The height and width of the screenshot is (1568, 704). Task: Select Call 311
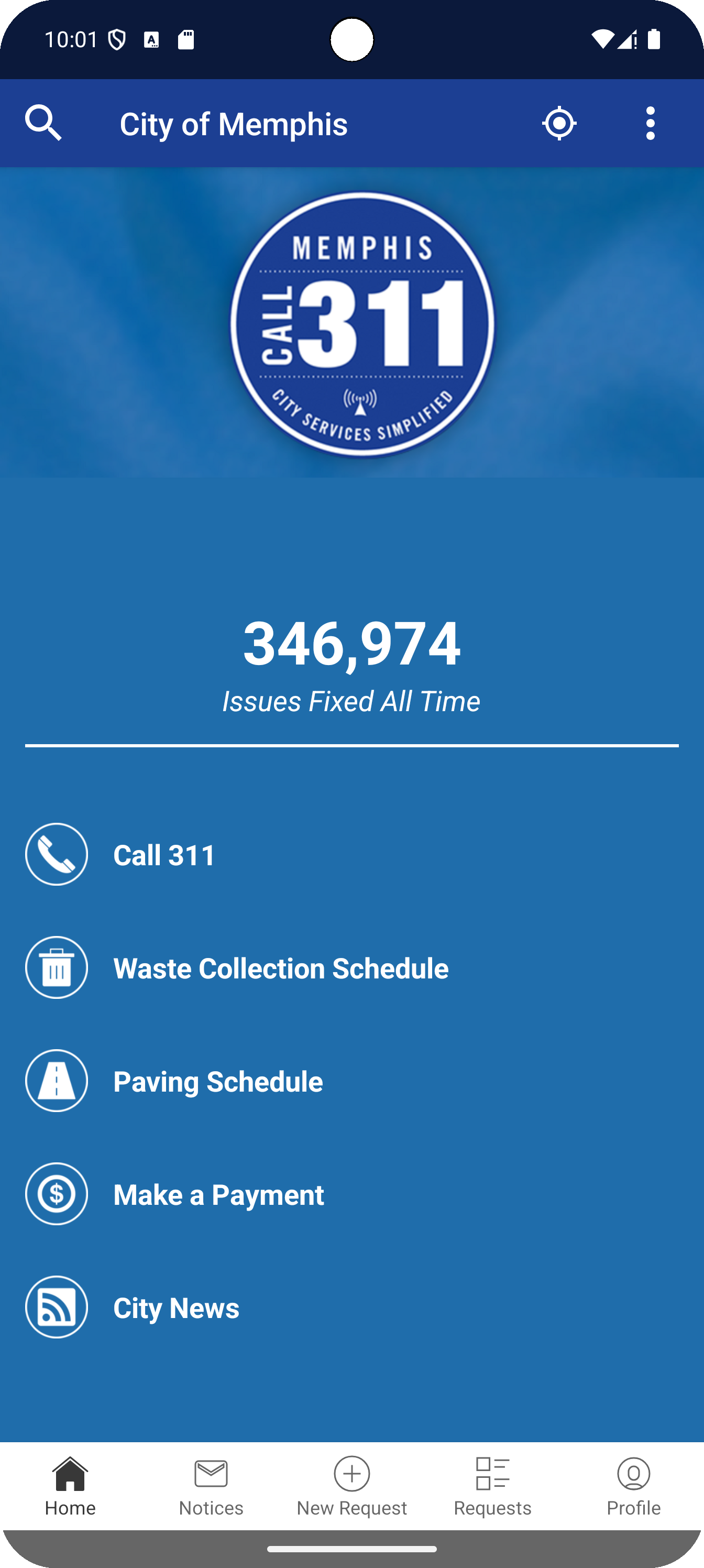pyautogui.click(x=351, y=855)
